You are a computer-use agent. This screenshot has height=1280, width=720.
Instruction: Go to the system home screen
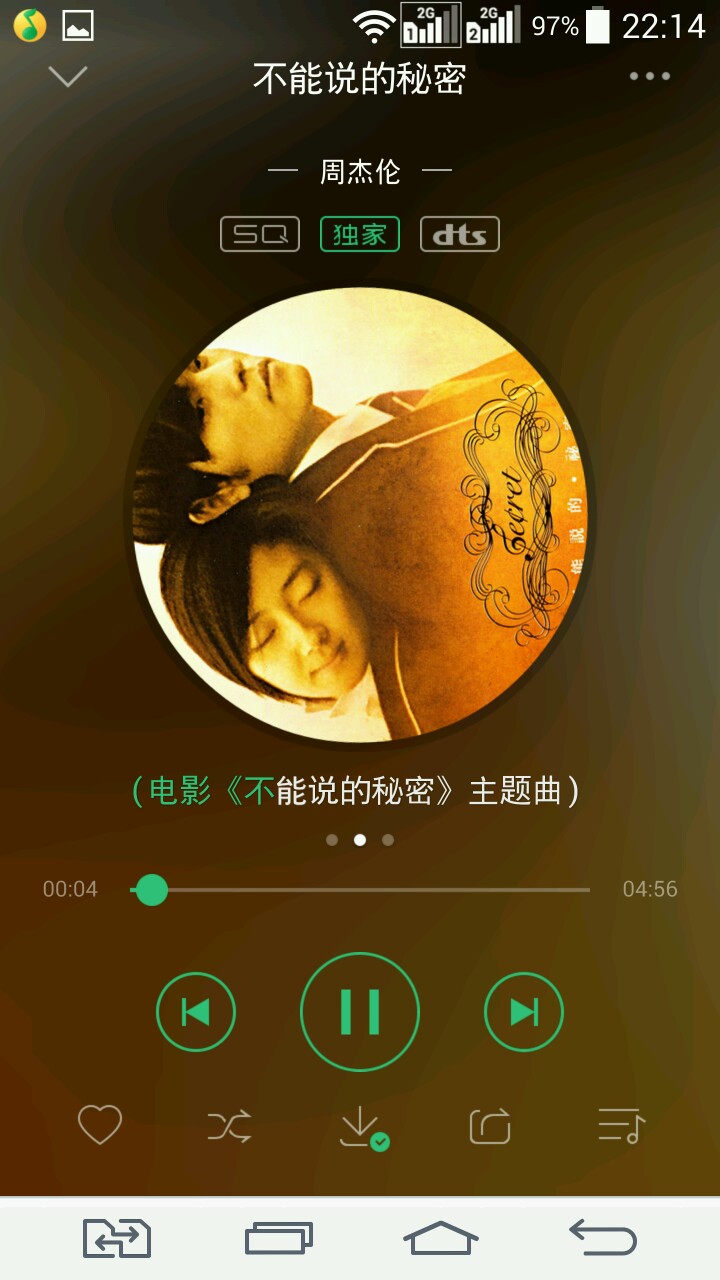pos(441,1239)
